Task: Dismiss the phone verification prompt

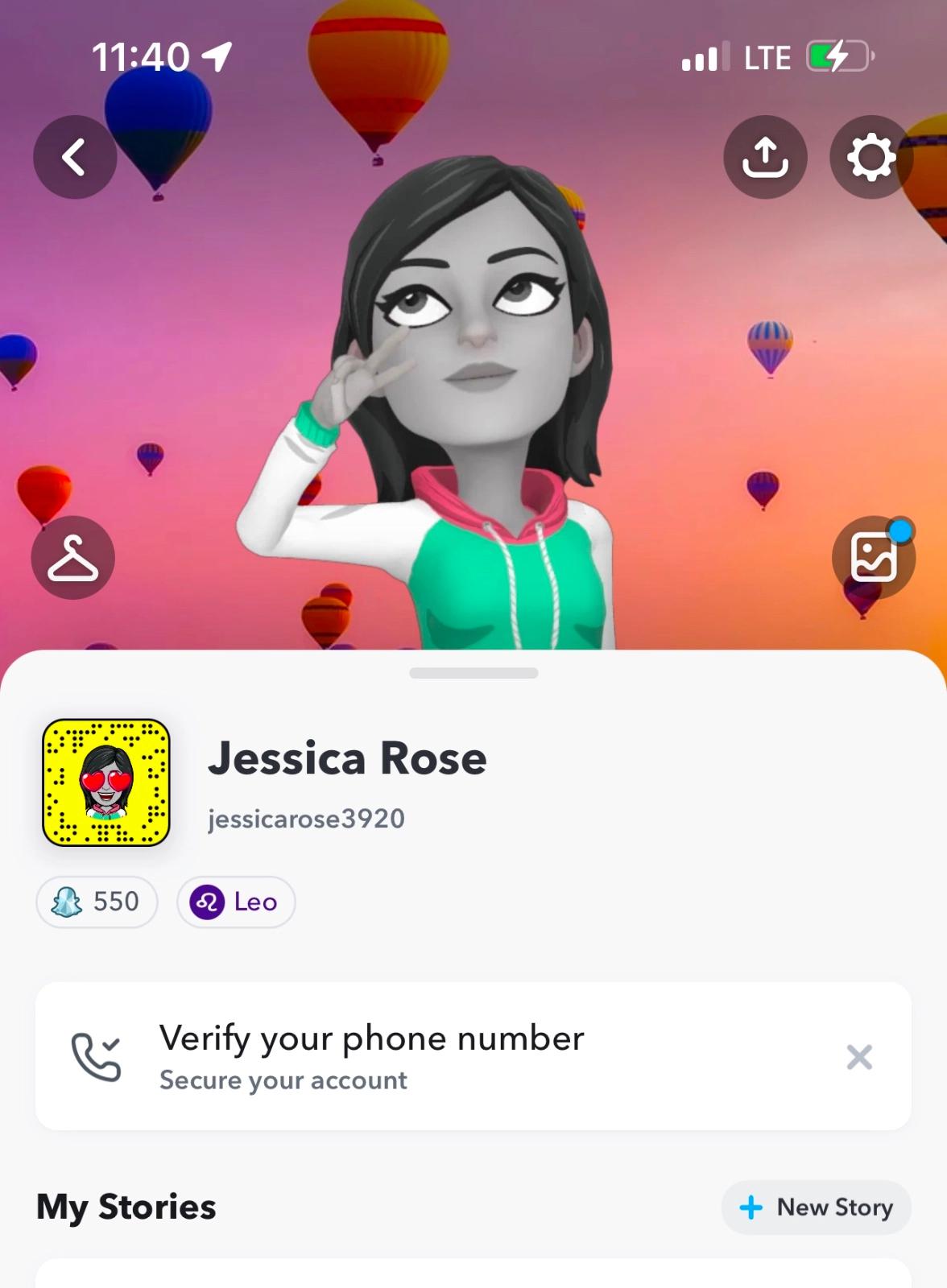Action: (859, 1056)
